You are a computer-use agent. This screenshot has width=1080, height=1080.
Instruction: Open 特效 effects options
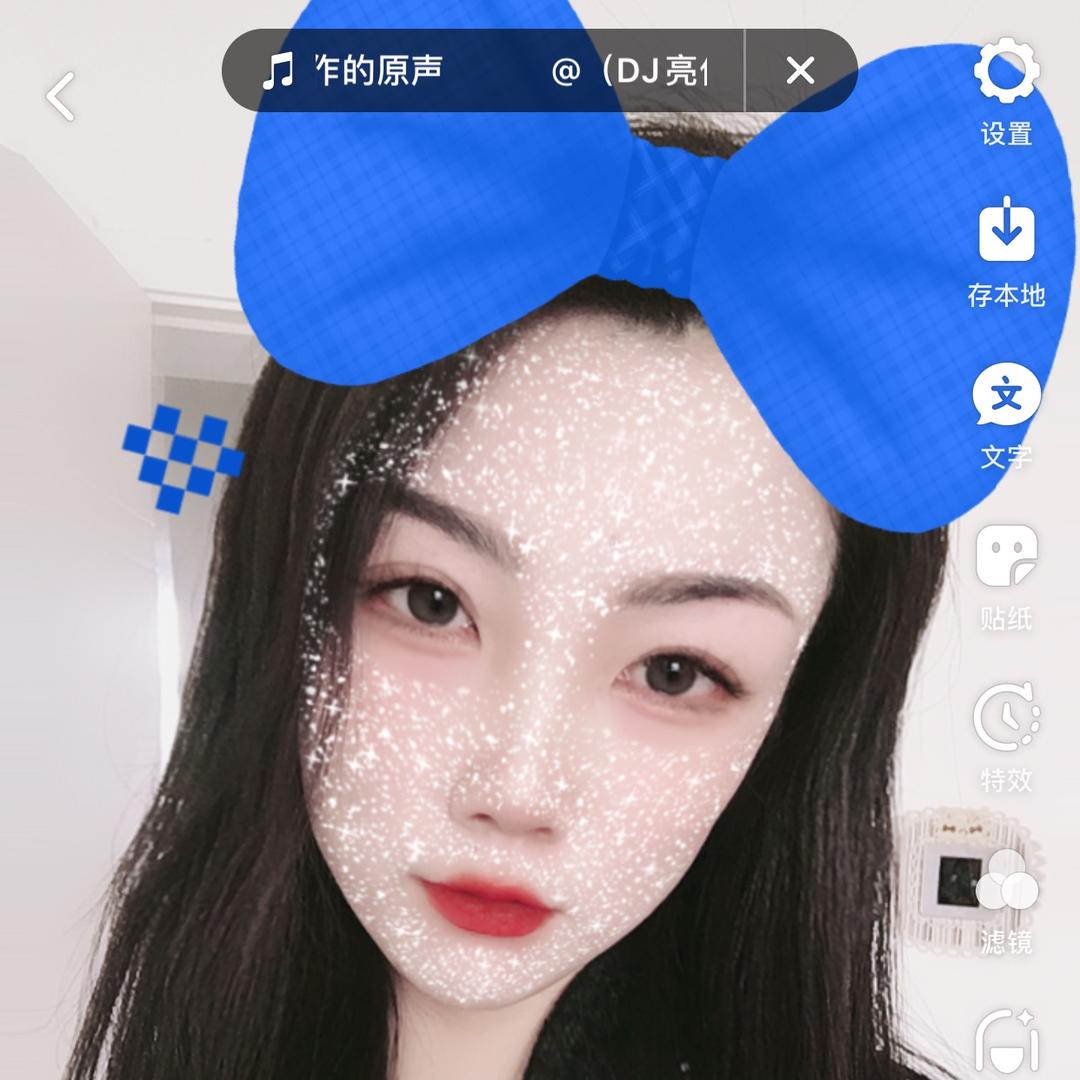(1006, 736)
